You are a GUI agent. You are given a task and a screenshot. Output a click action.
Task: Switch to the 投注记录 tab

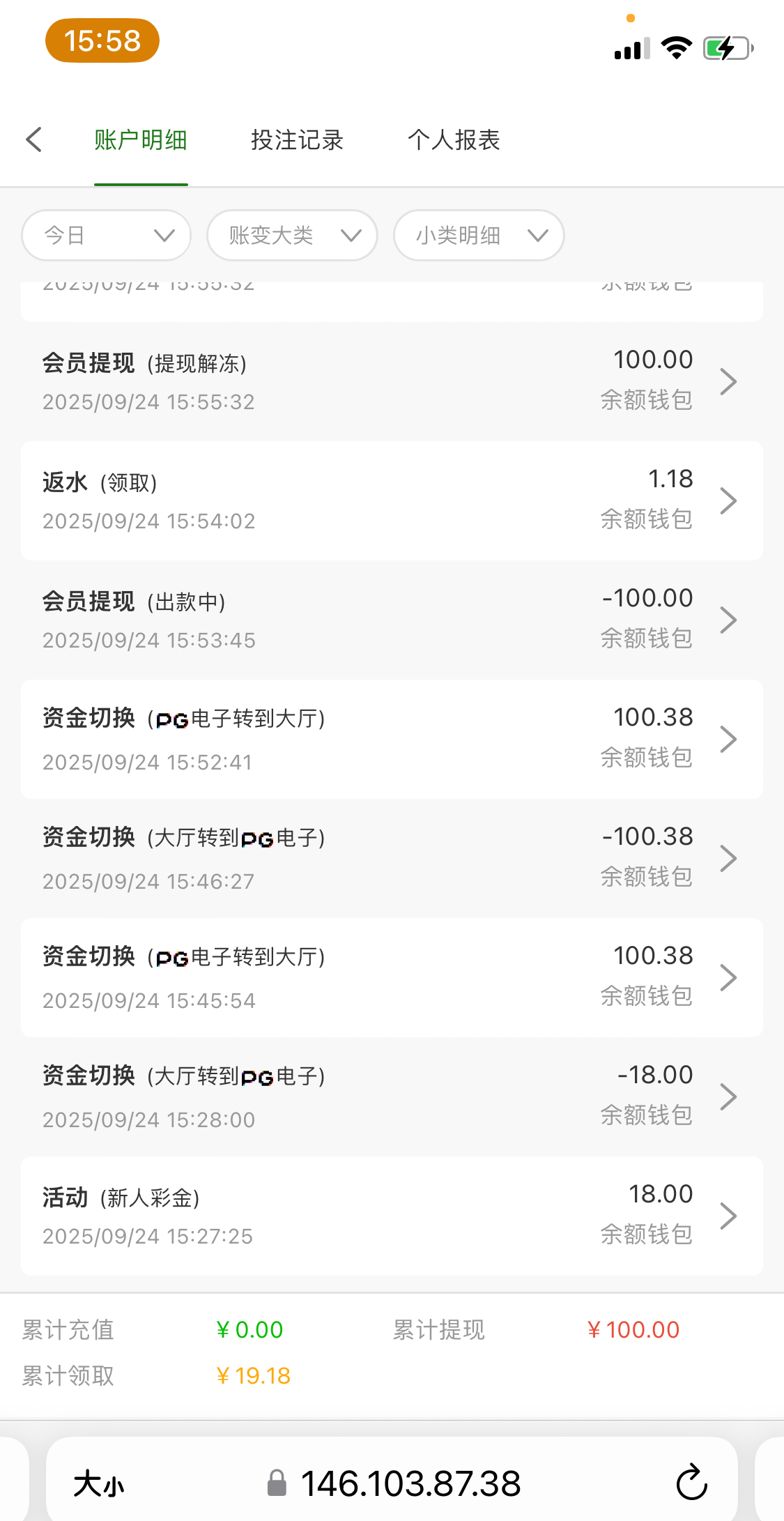(x=298, y=140)
